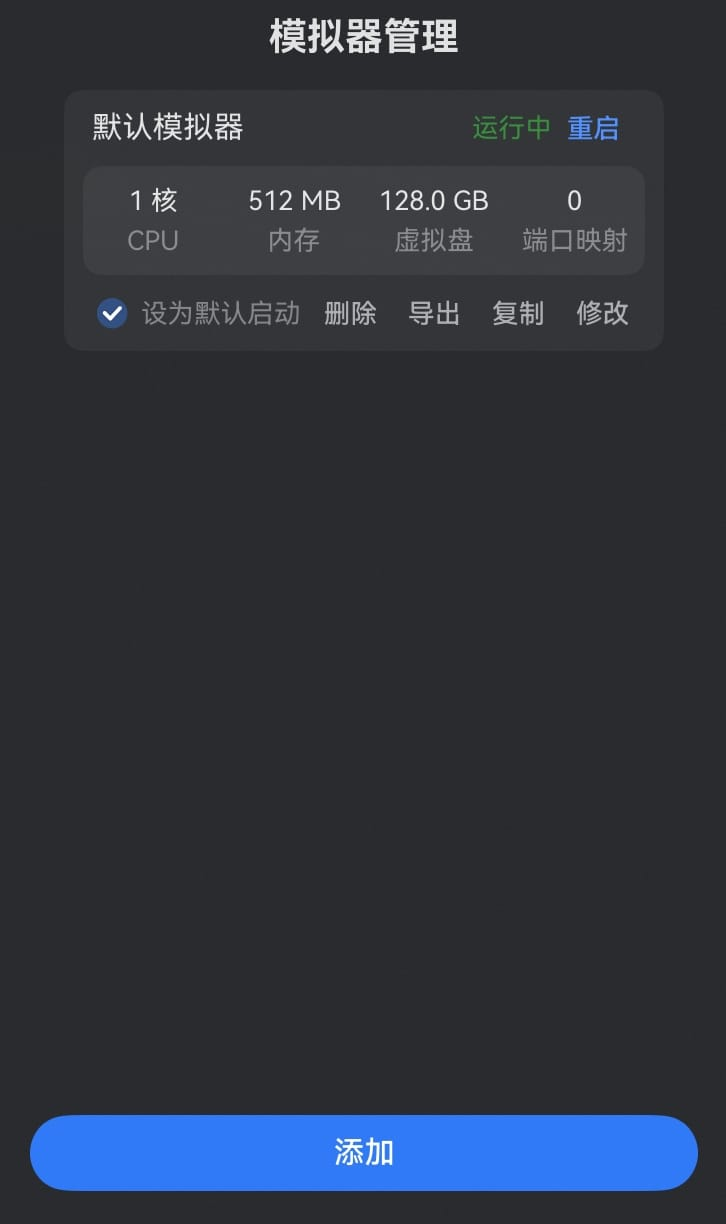Image resolution: width=726 pixels, height=1224 pixels.
Task: Export the emulator via 导出
Action: [433, 313]
